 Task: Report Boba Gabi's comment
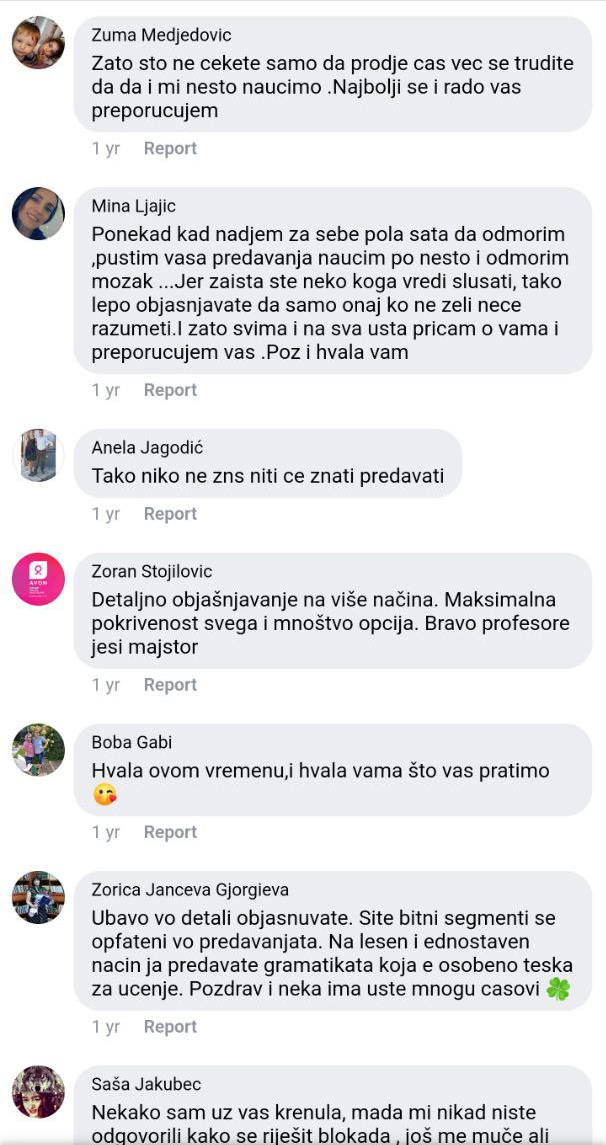[x=170, y=832]
